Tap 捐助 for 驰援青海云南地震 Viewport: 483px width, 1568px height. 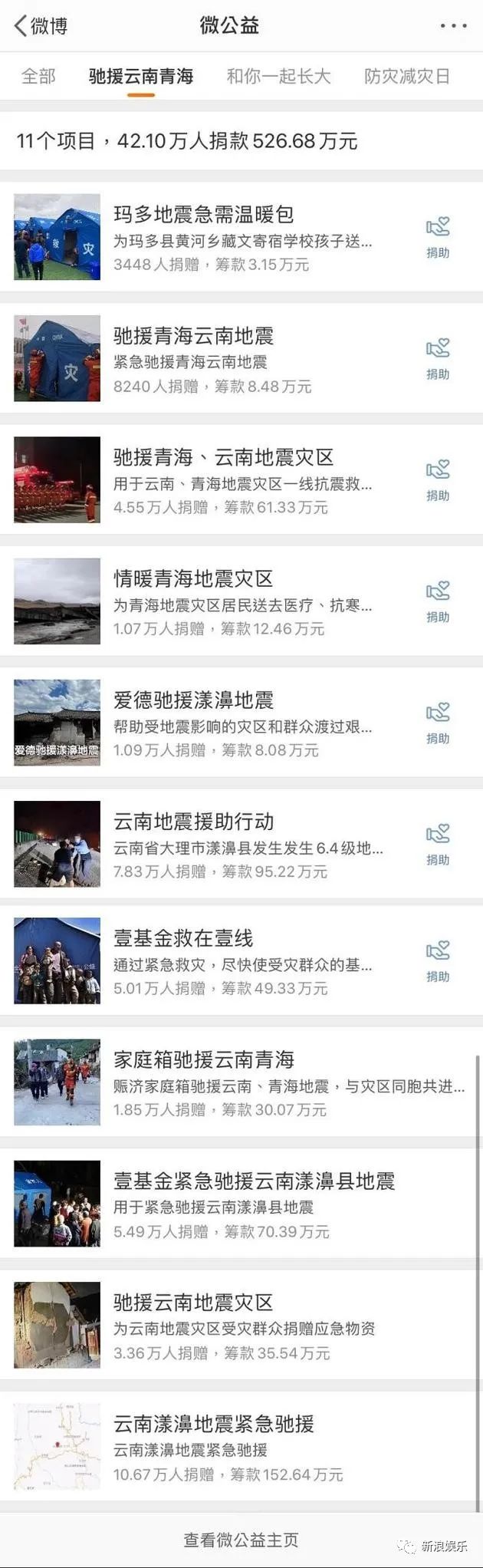(x=438, y=358)
